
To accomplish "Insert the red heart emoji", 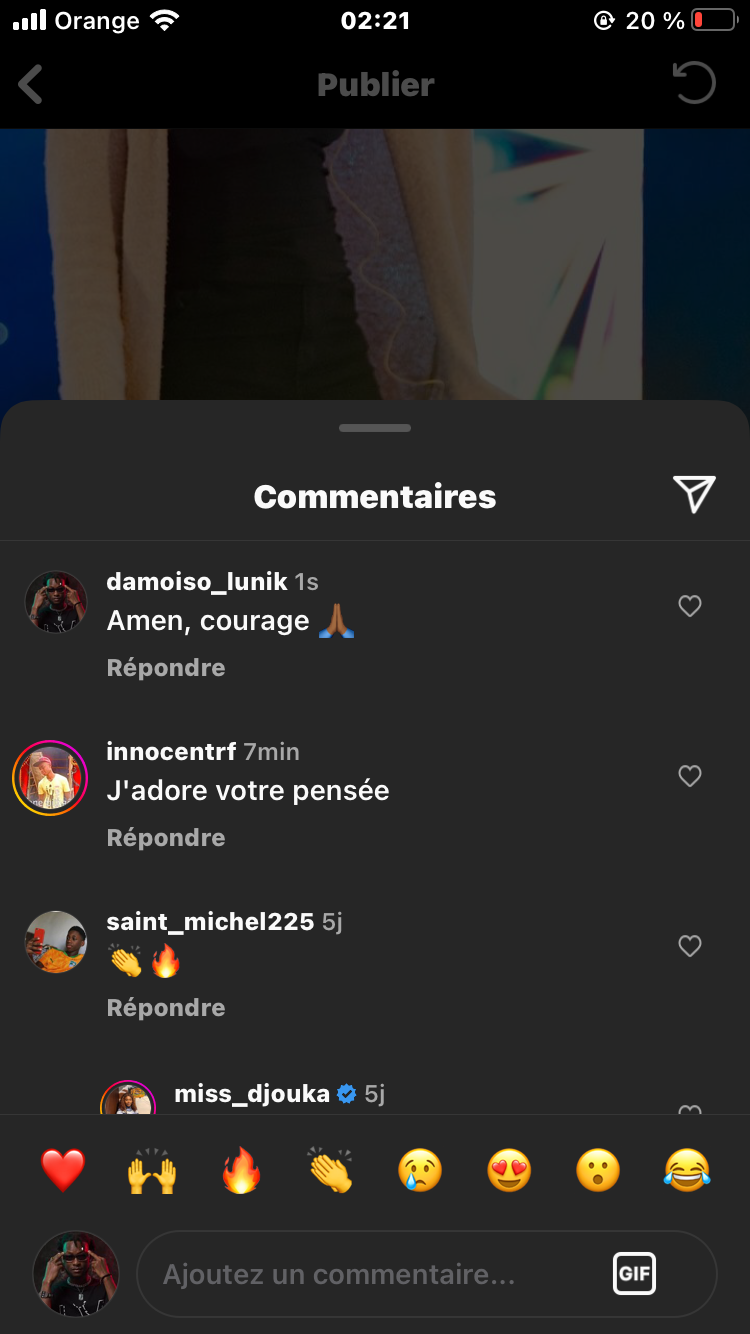I will (63, 1170).
